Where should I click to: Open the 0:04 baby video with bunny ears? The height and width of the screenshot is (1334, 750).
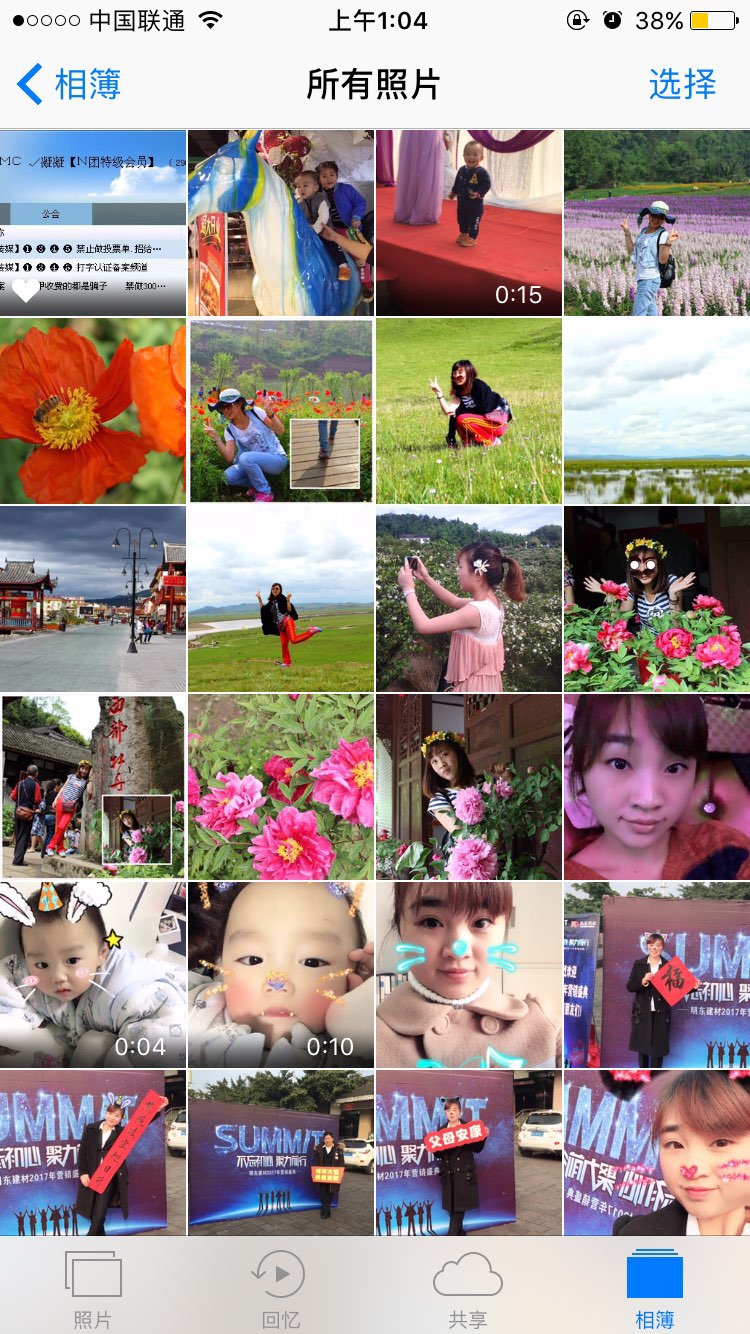click(x=92, y=974)
